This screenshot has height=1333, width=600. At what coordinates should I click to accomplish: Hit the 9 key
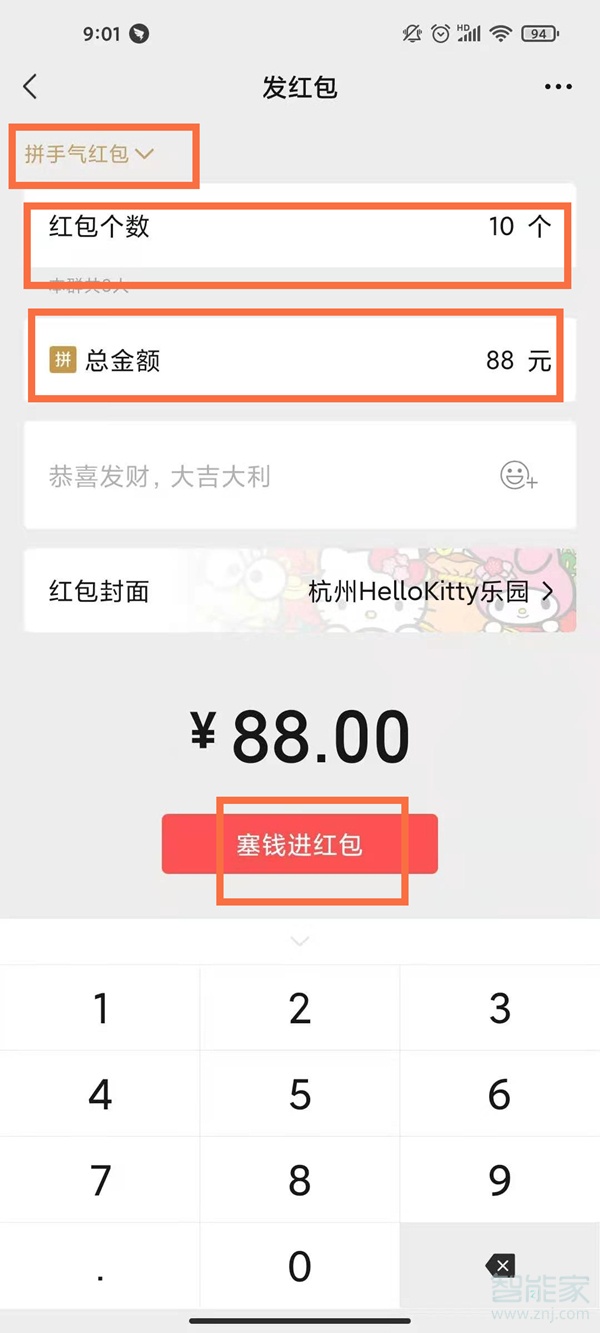[x=500, y=1181]
